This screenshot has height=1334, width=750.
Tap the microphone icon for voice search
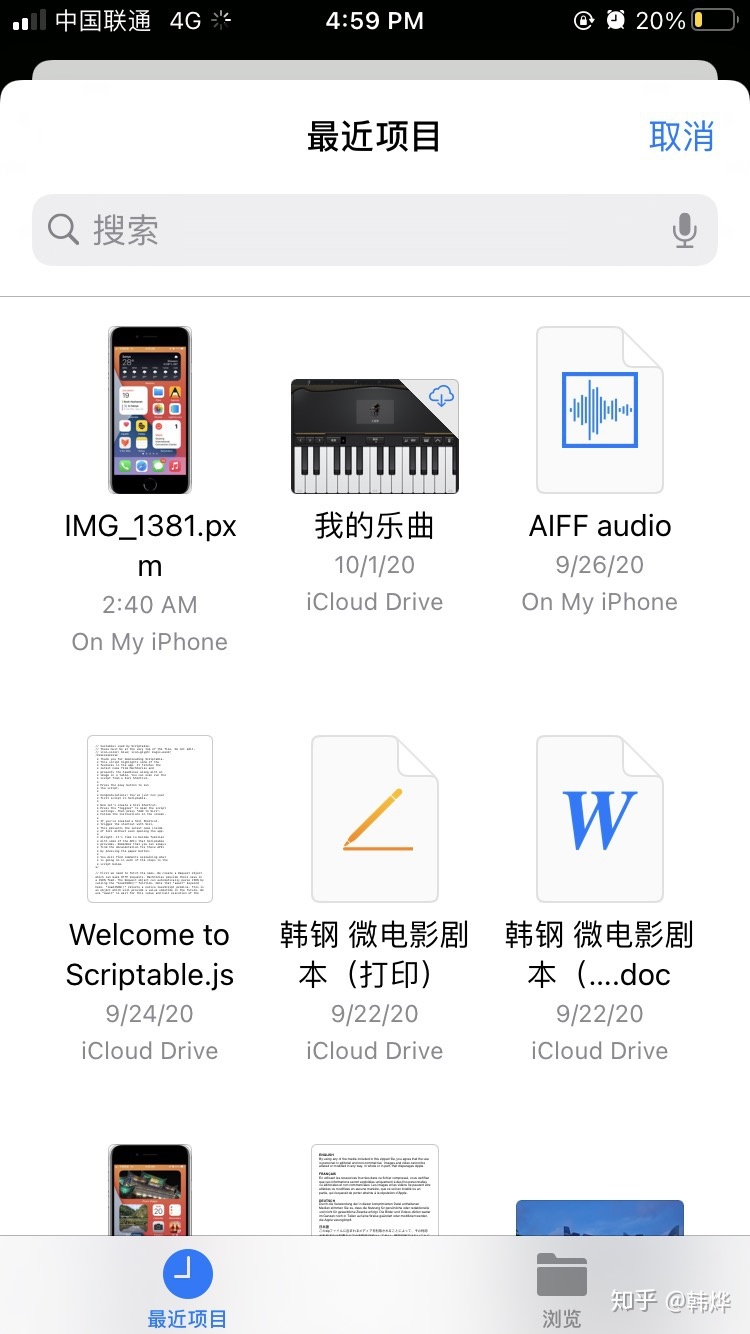[685, 230]
